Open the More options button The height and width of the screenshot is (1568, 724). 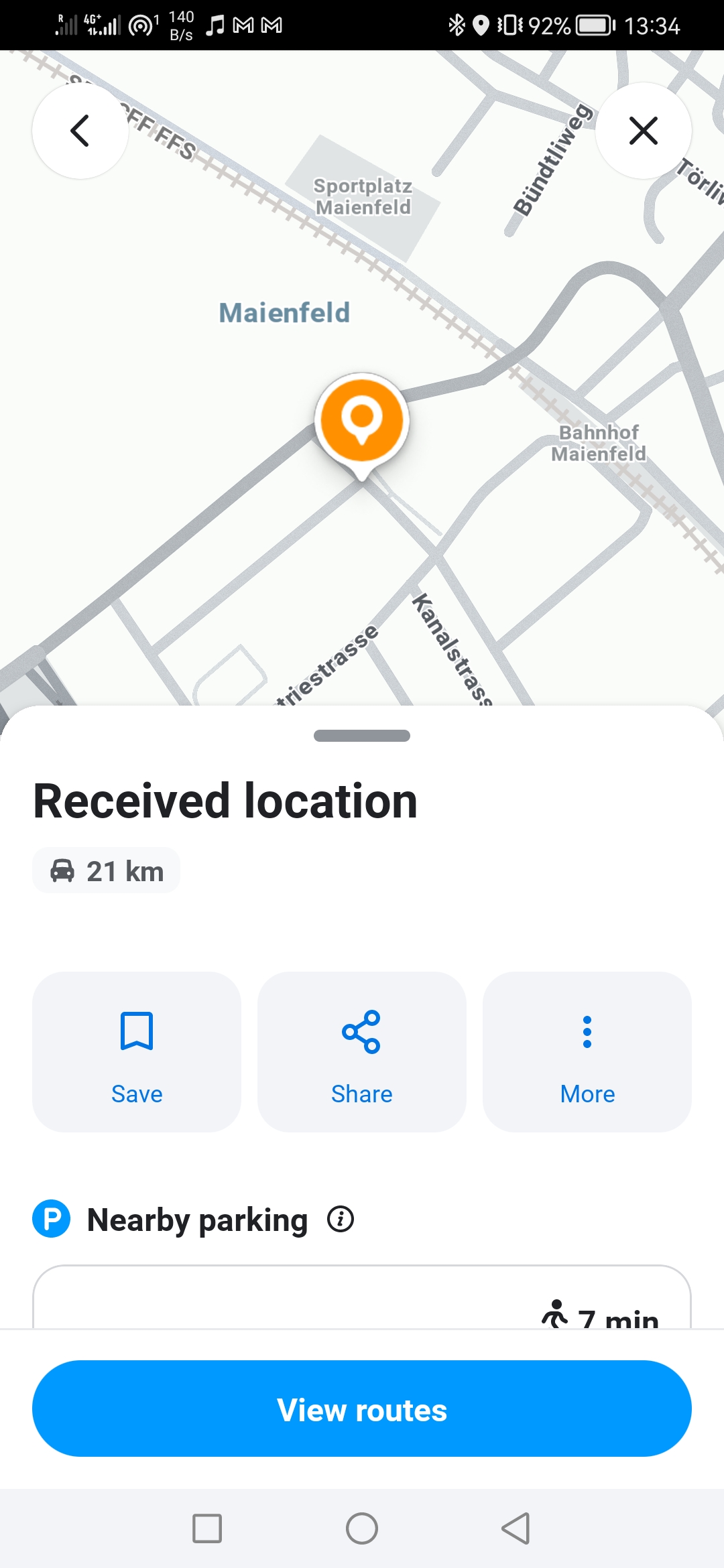click(x=587, y=1051)
